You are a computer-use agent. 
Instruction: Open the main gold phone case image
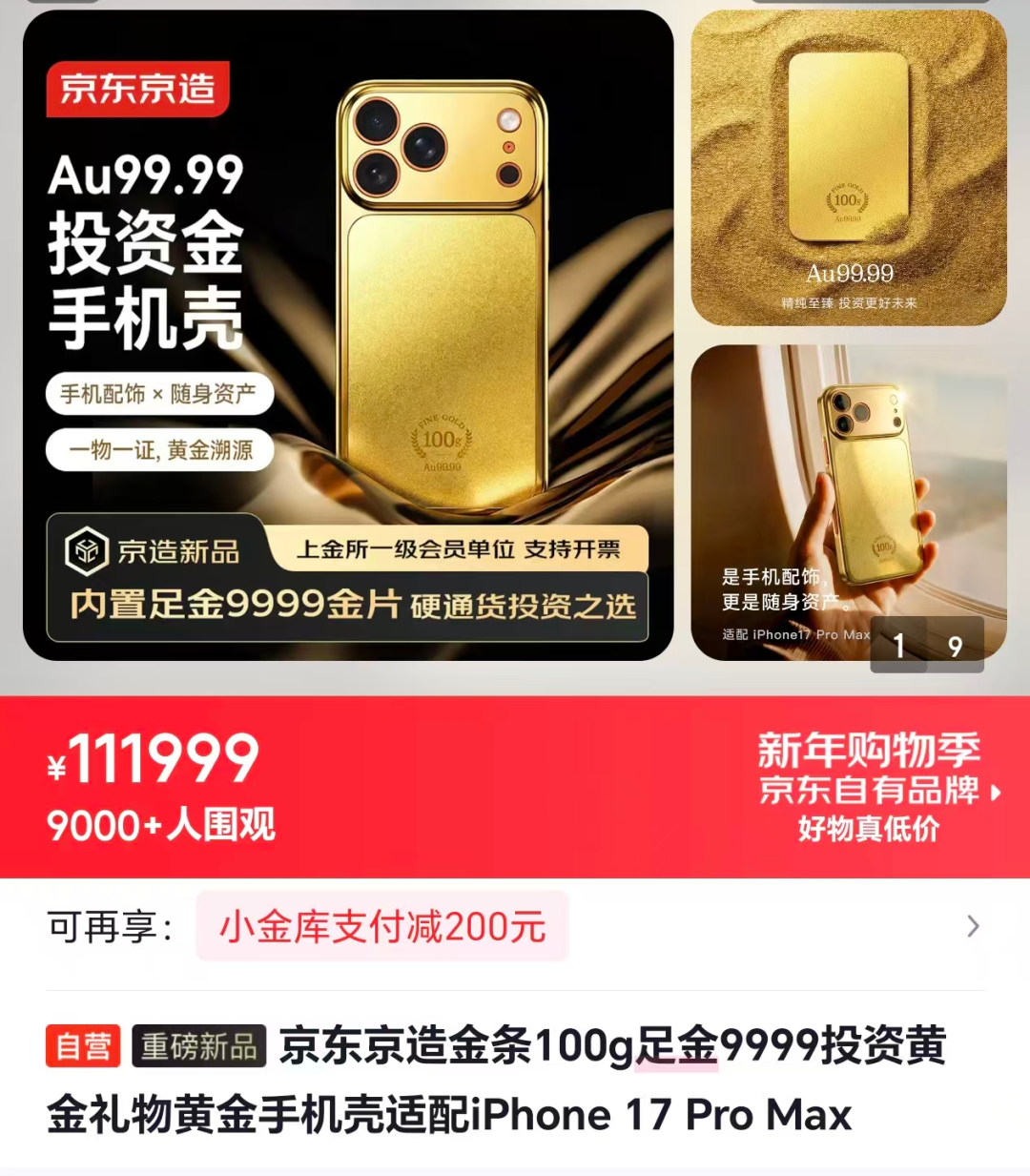pos(348,334)
